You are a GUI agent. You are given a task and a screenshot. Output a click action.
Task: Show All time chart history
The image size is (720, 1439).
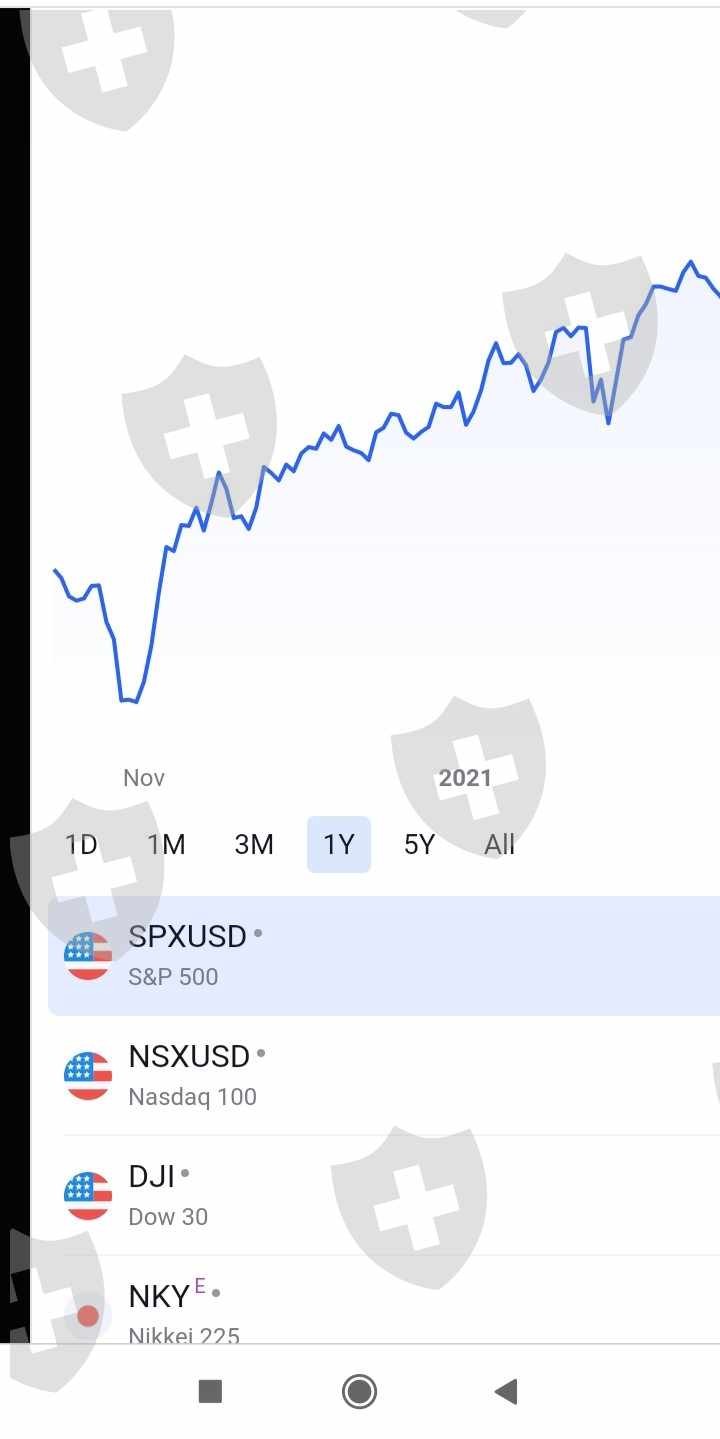tap(499, 845)
